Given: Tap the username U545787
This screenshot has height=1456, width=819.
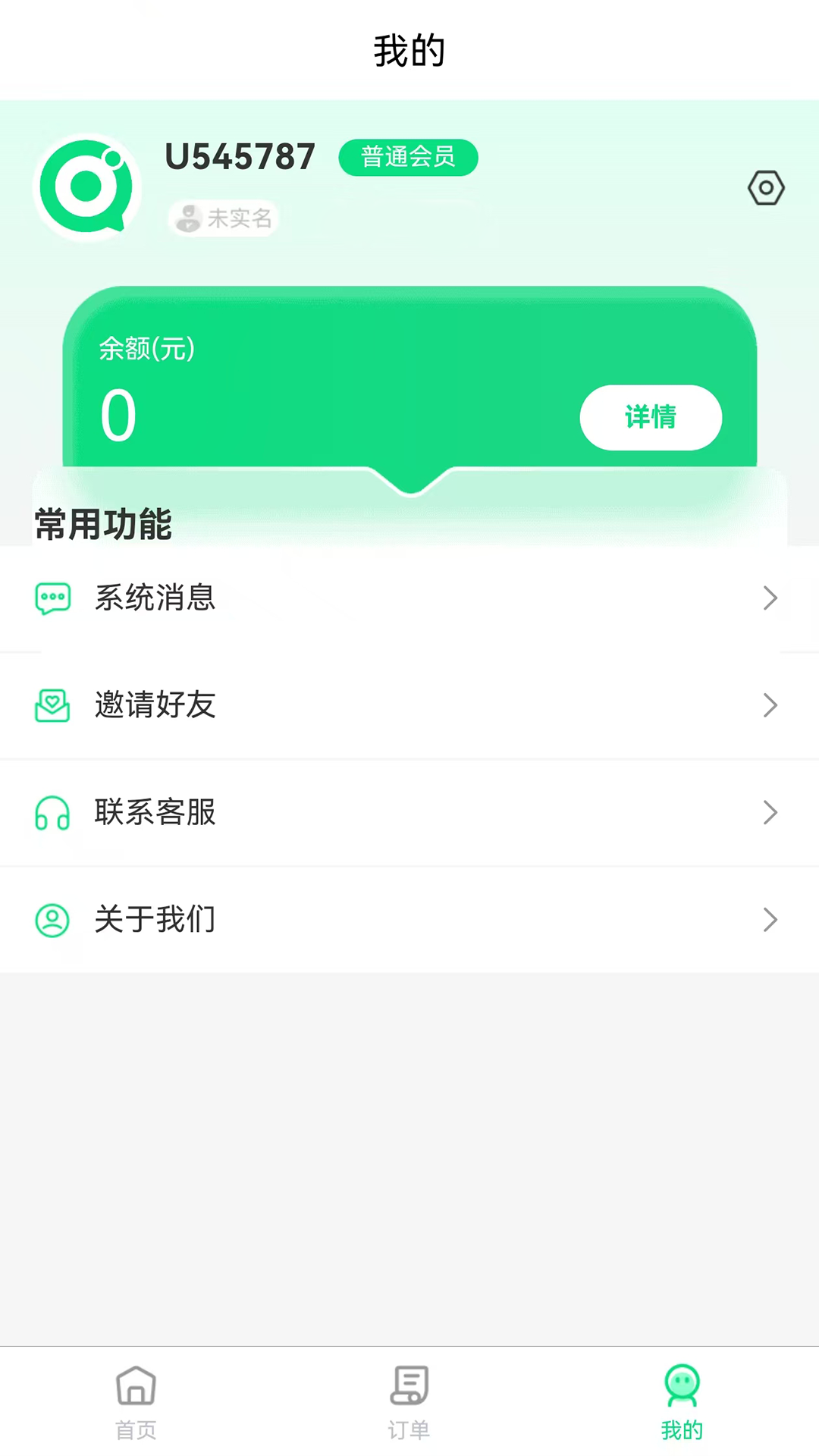Looking at the screenshot, I should click(240, 157).
